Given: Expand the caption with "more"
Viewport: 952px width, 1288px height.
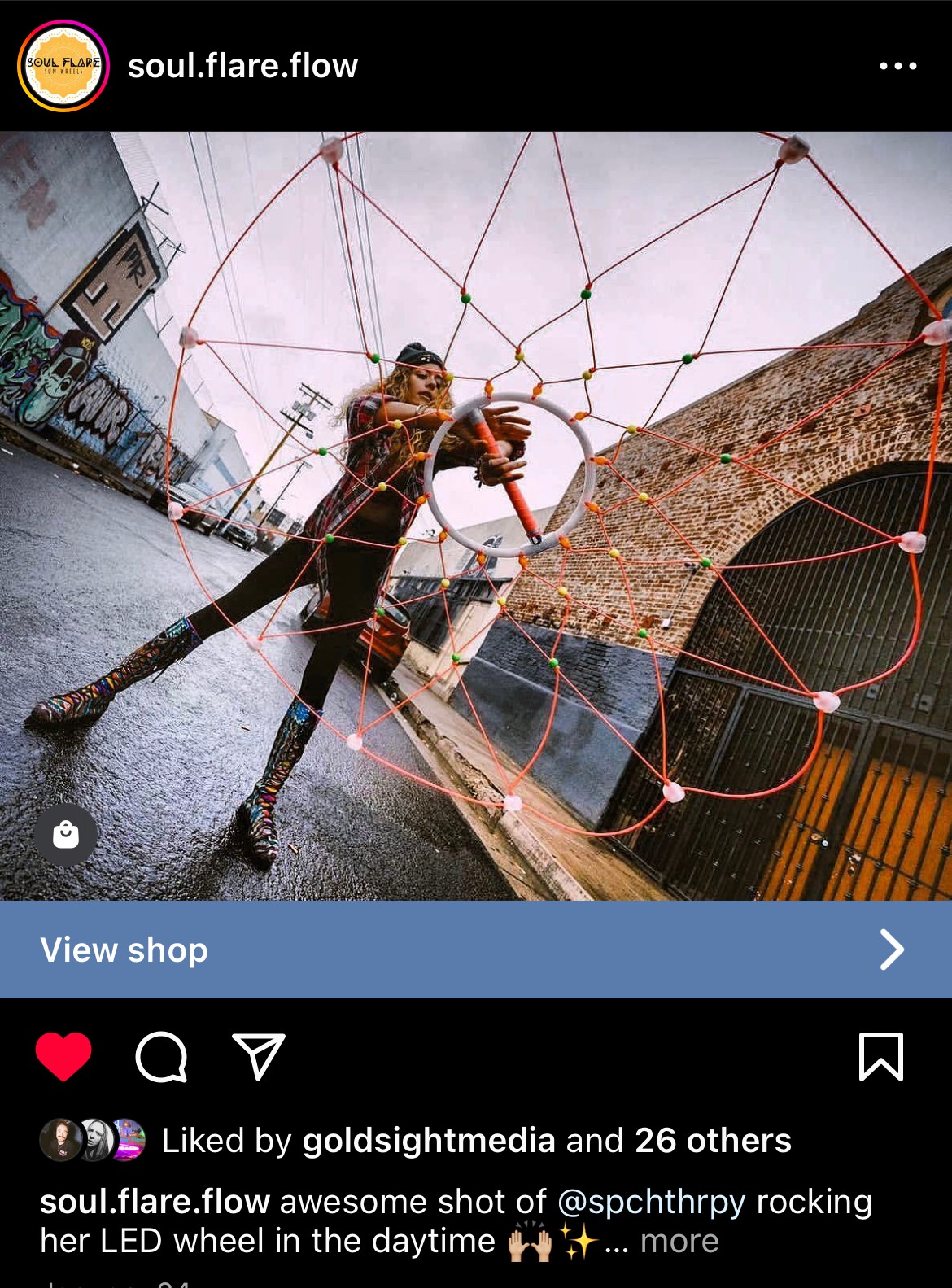Looking at the screenshot, I should point(679,1242).
